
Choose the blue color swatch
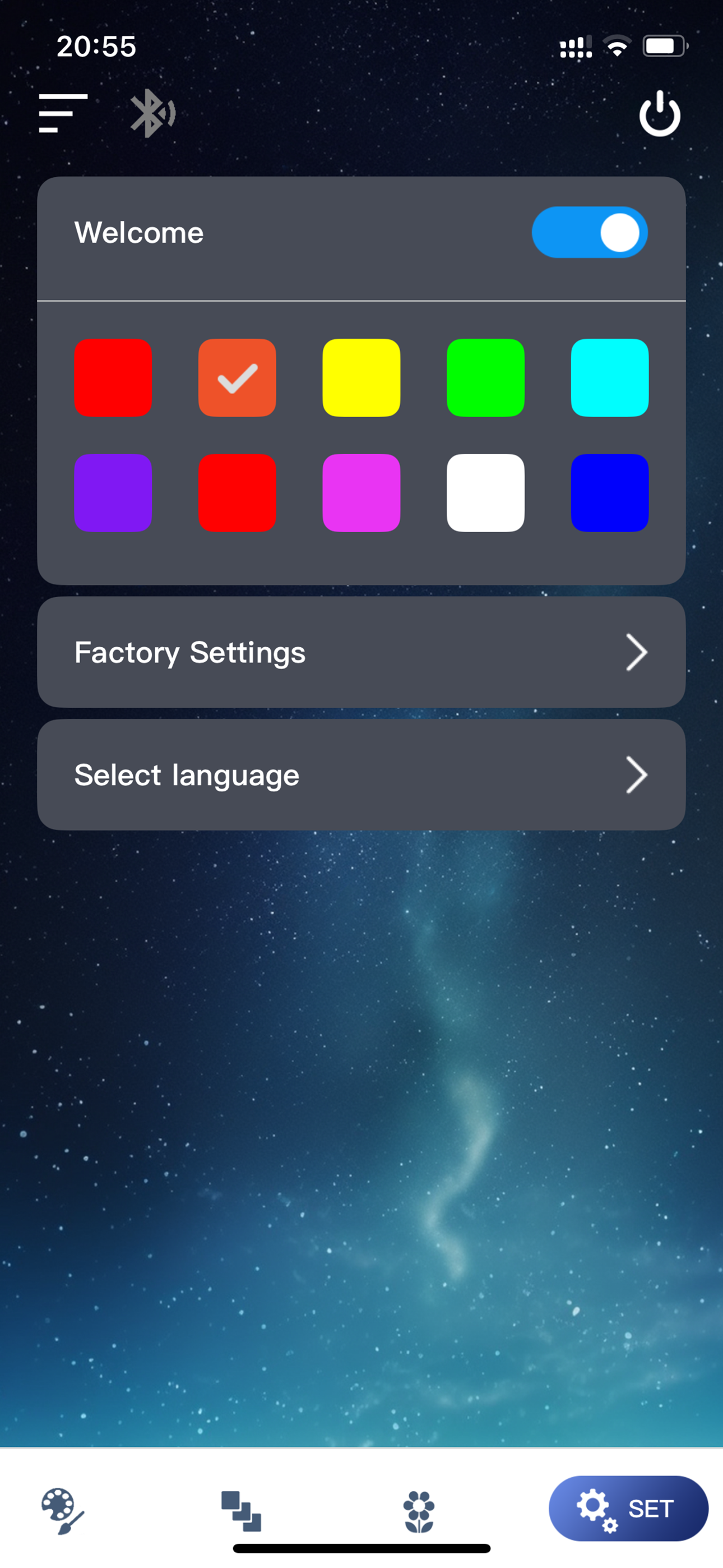click(610, 493)
